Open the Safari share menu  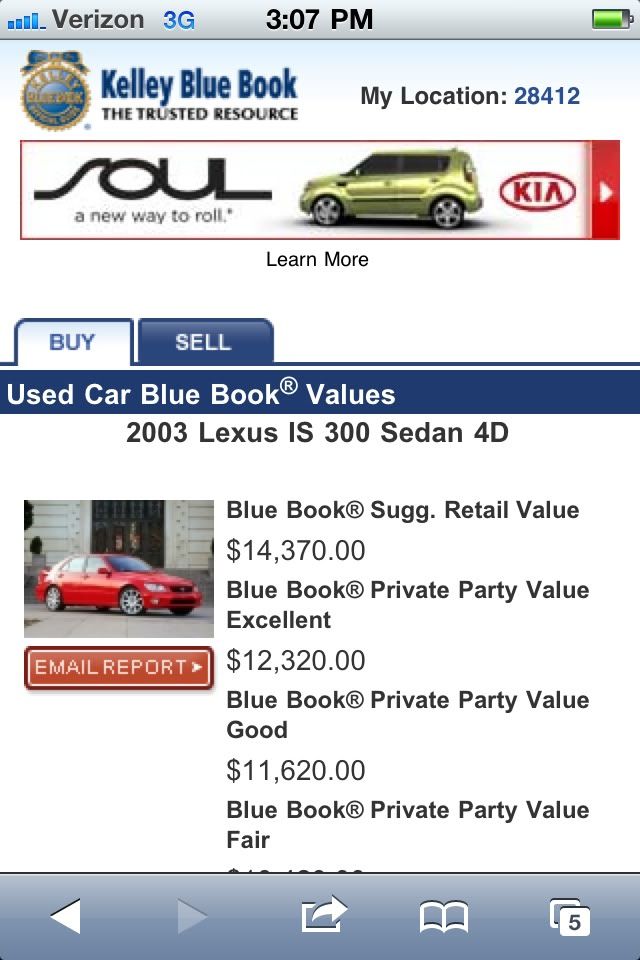point(323,915)
